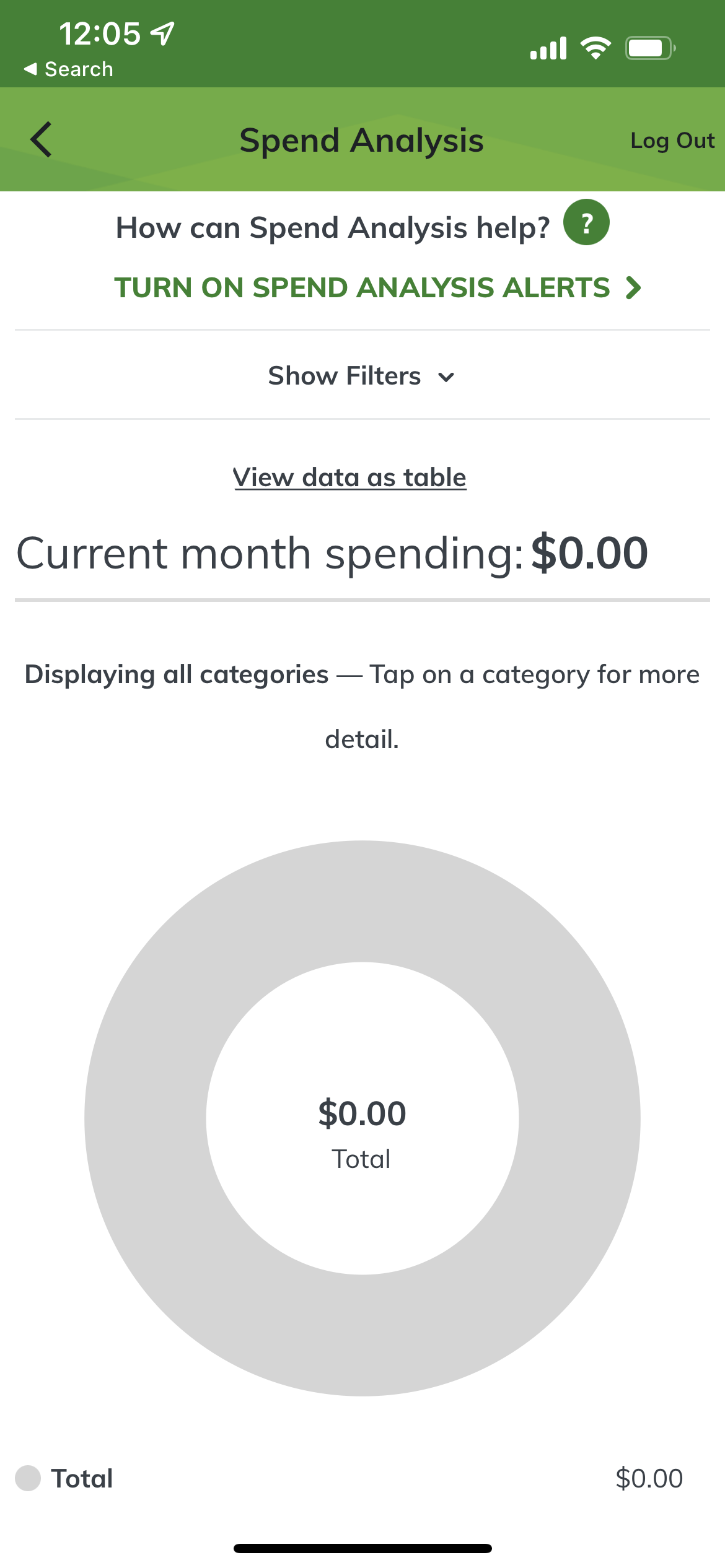Screen dimensions: 725x1568
Task: Tap the $0.00 total in the chart center
Action: point(362,1113)
